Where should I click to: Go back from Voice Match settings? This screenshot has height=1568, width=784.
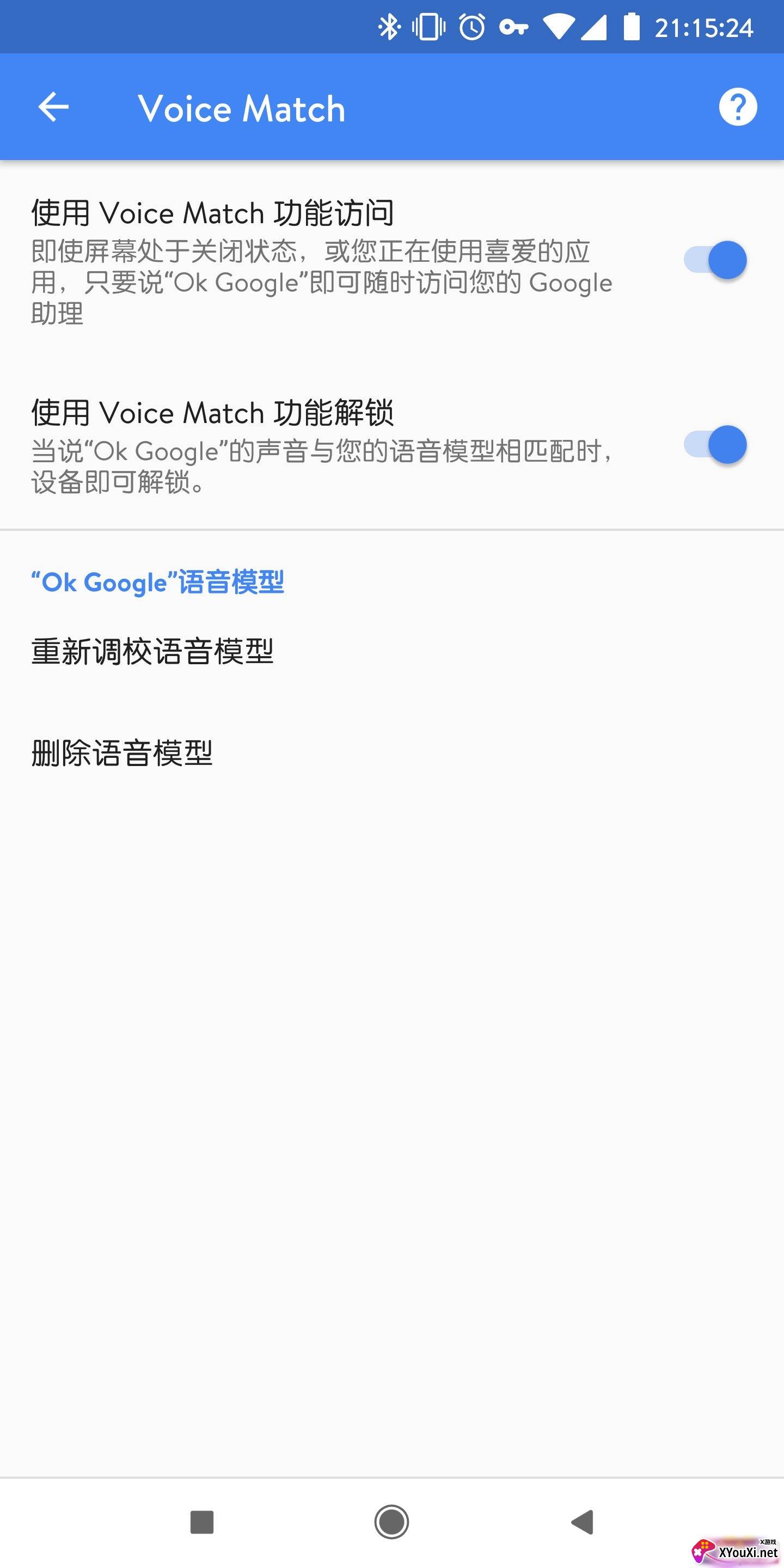point(53,108)
